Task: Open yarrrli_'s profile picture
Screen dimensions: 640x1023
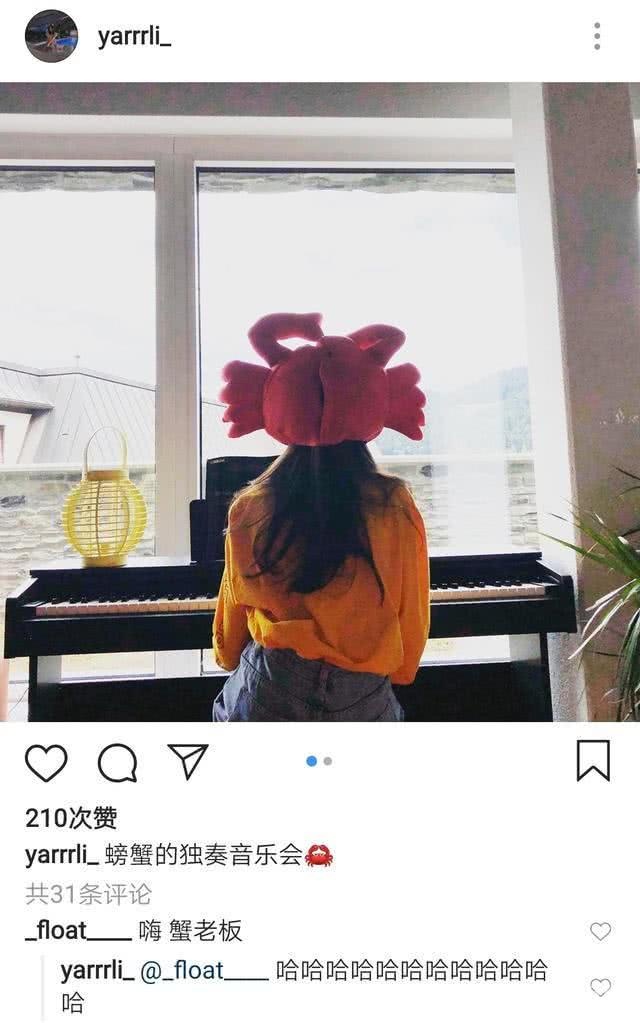Action: click(51, 37)
